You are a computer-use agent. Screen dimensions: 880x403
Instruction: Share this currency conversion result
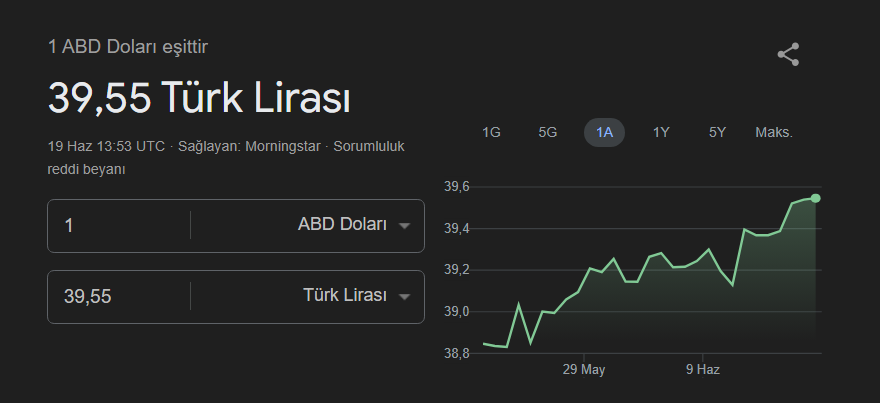tap(788, 55)
